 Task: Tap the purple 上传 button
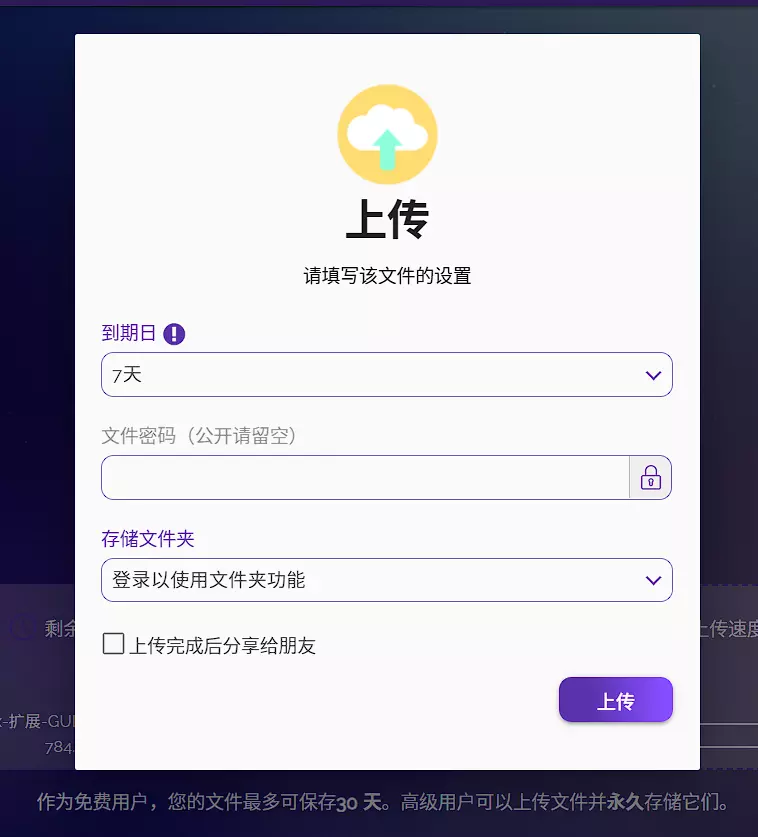tap(615, 700)
